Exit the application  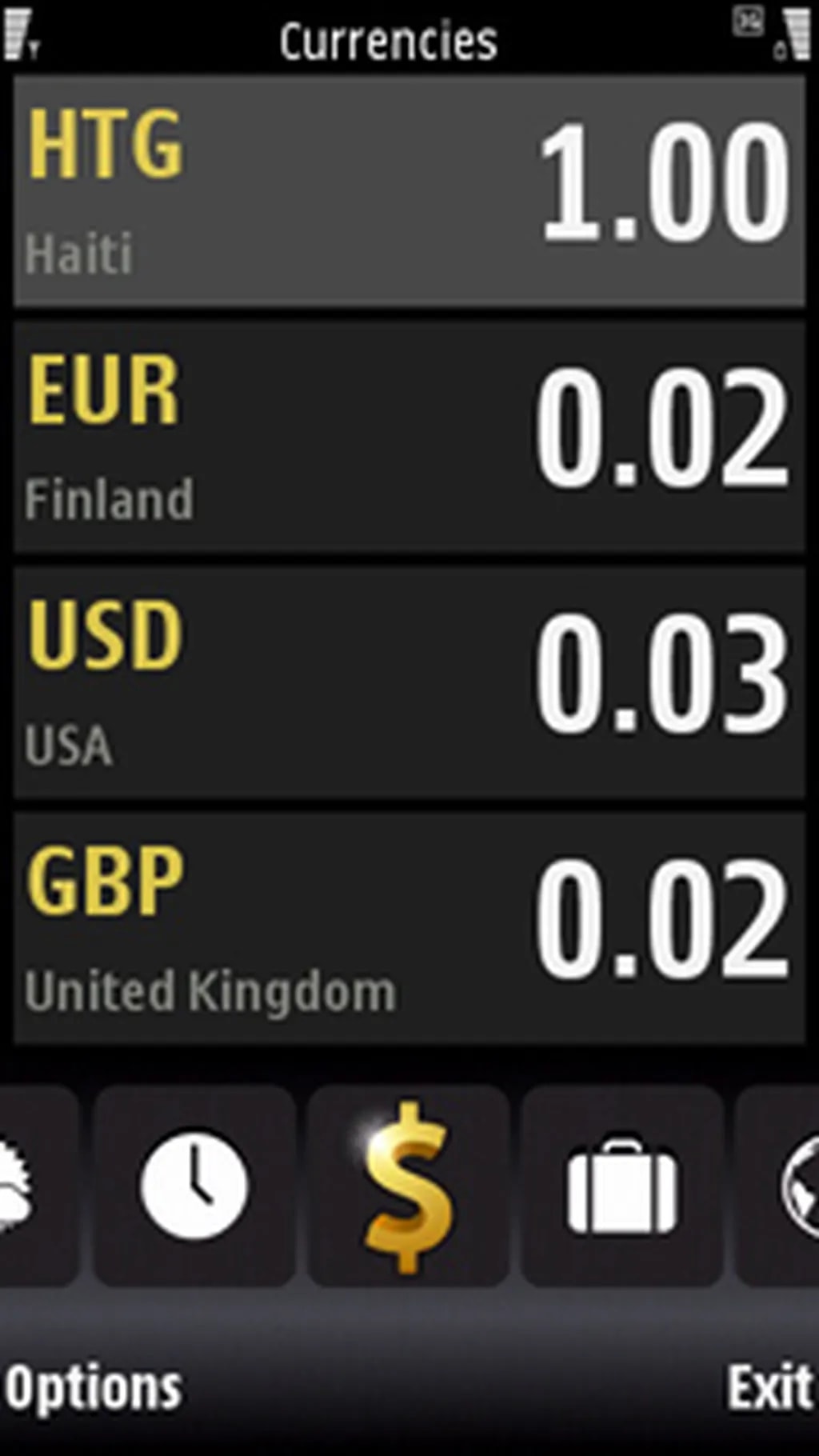(768, 1388)
